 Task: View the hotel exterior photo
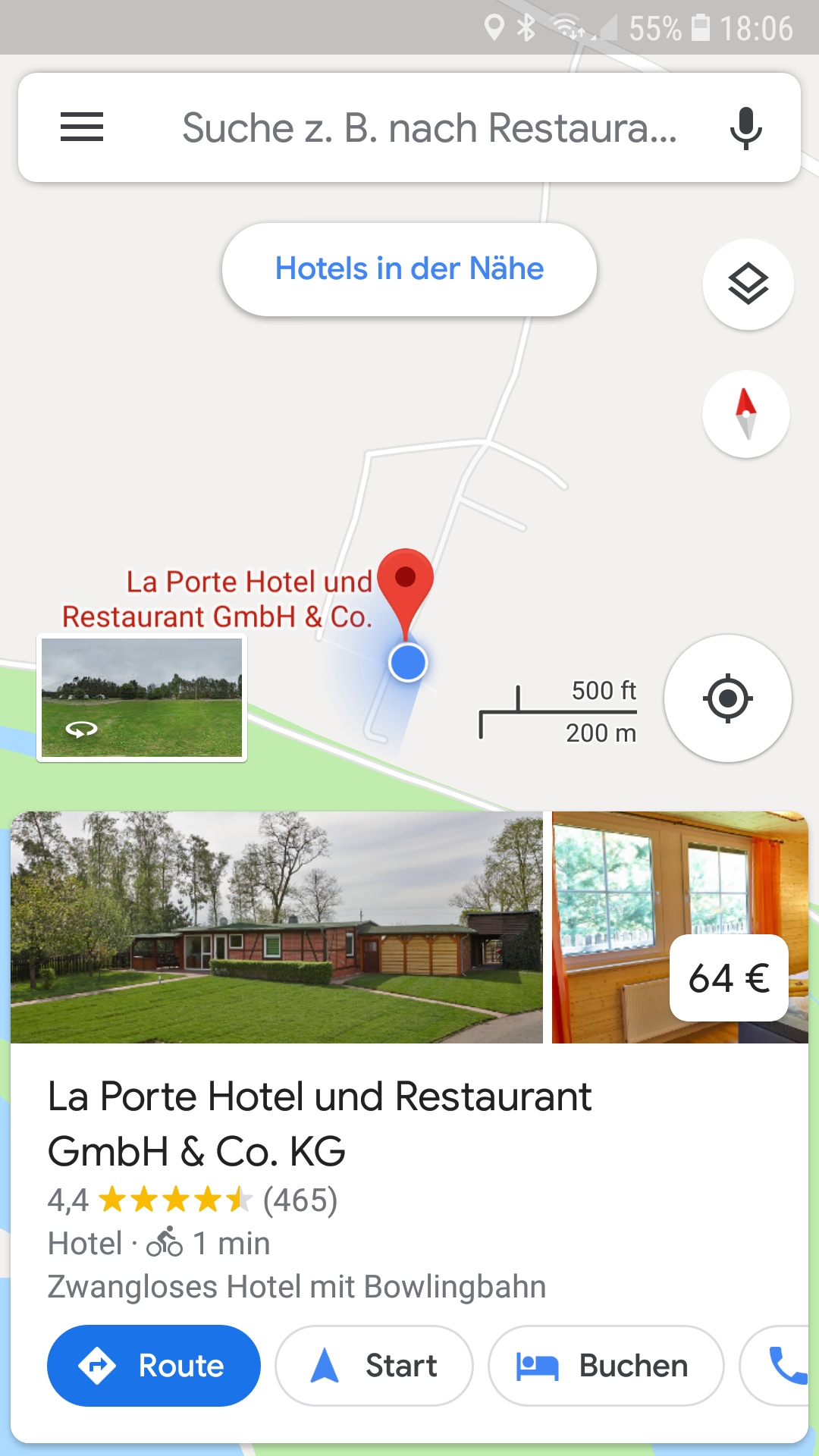point(277,927)
